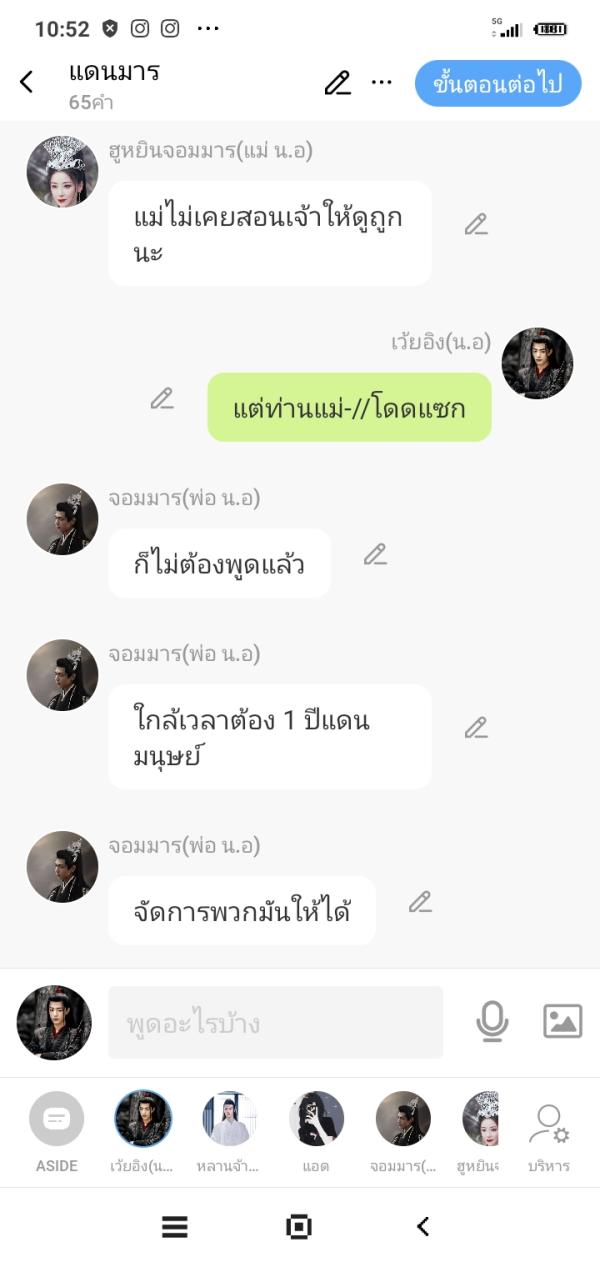Switch speaker to เว้ยอิง
This screenshot has height=1267, width=600.
point(143,1119)
